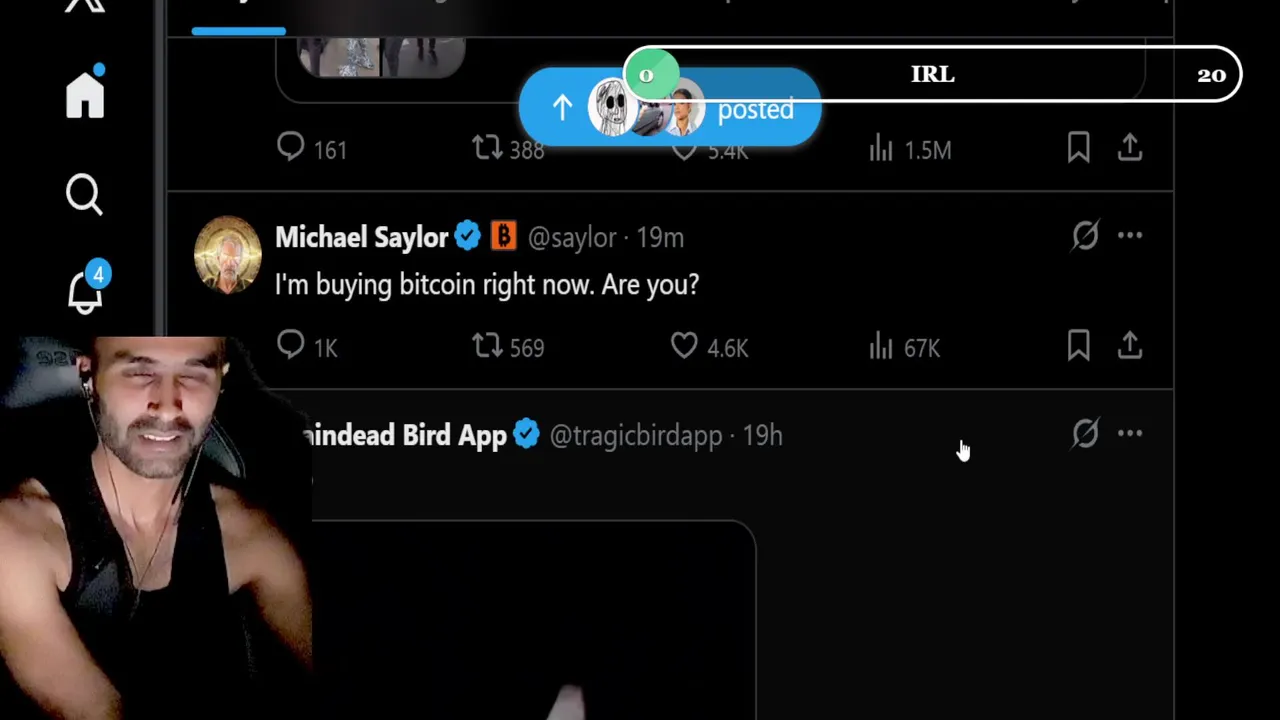Open the notifications bell
The image size is (1280, 720).
tap(85, 292)
